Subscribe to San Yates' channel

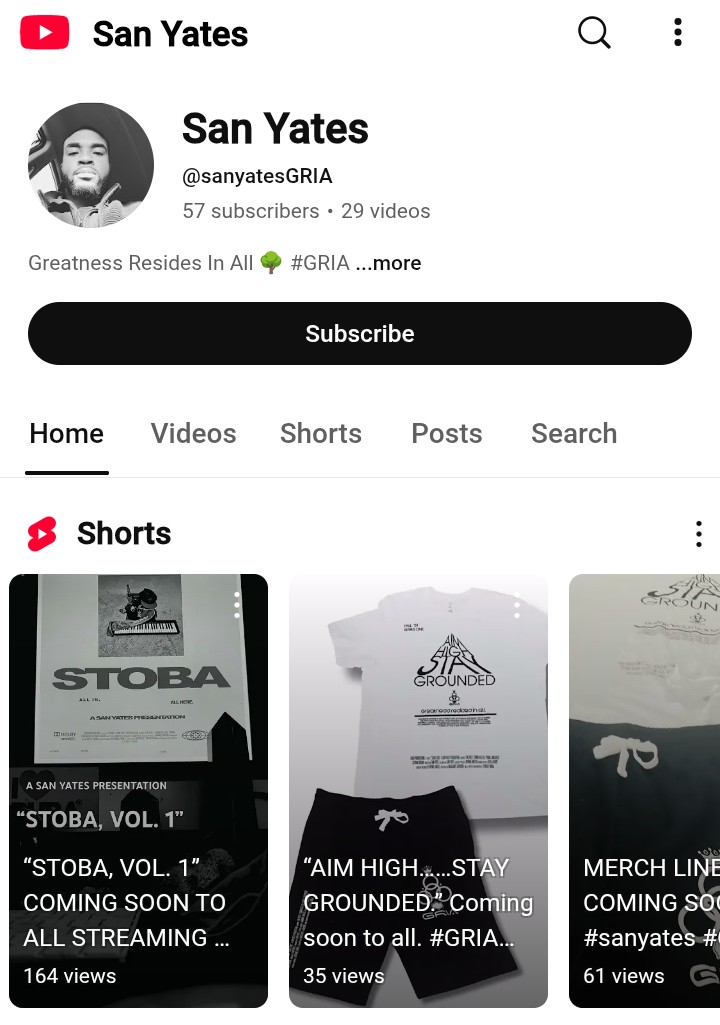[x=360, y=334]
